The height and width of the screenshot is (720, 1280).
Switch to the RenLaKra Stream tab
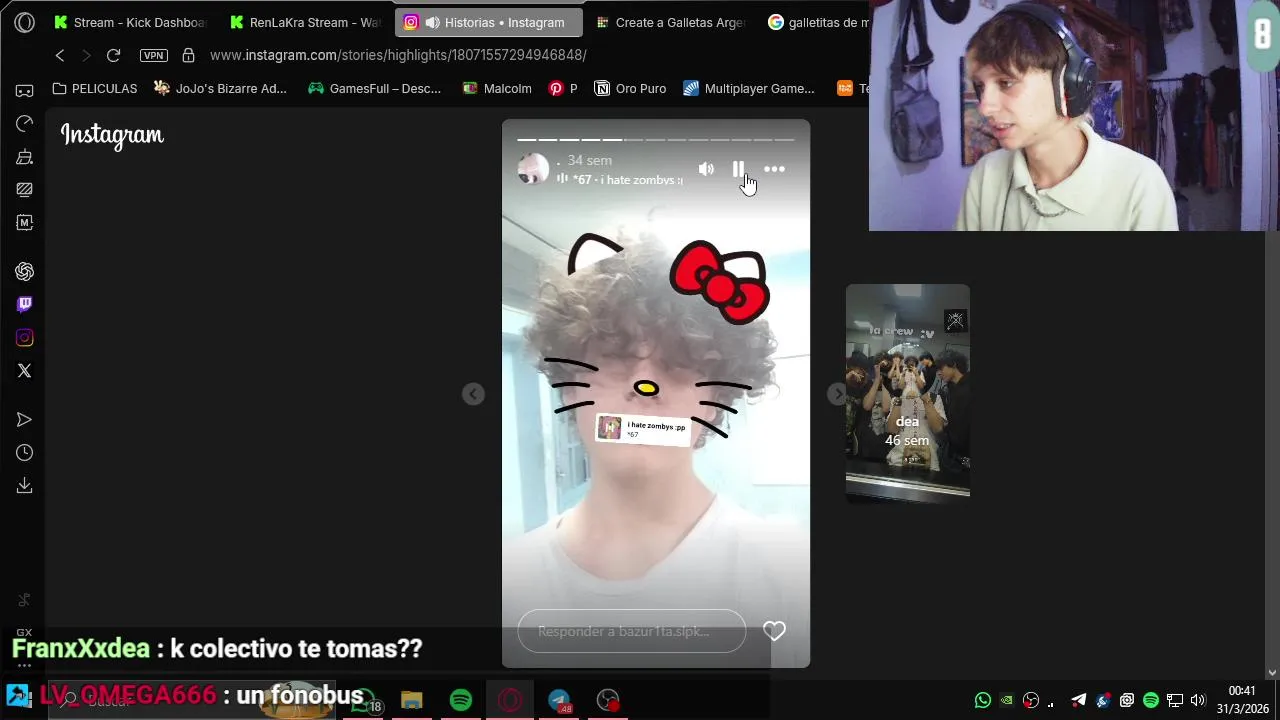[x=306, y=22]
